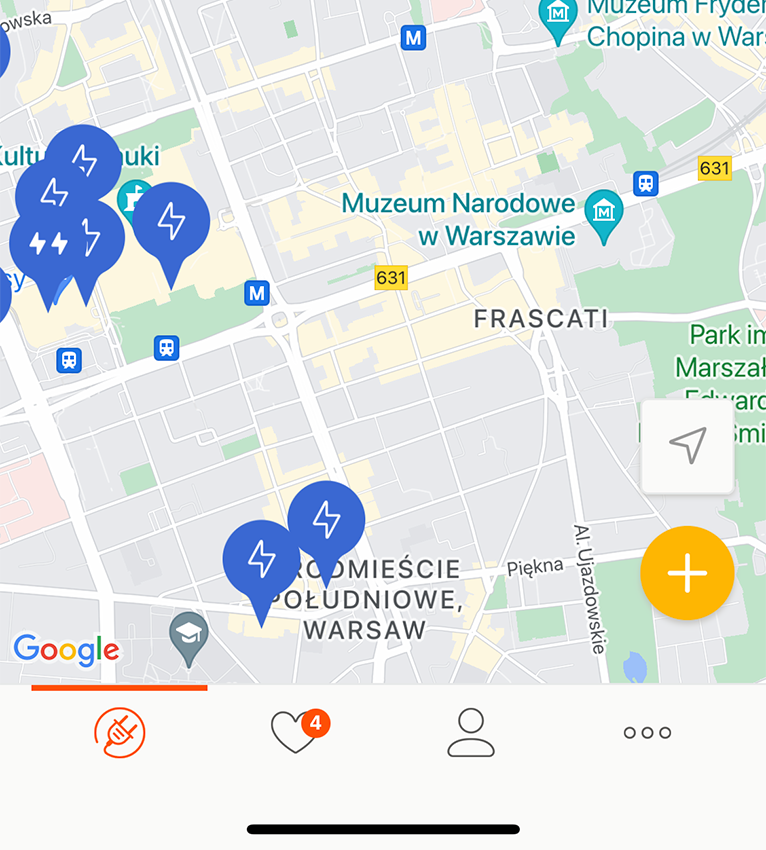766x850 pixels.
Task: Select the double-bolt charging station pin
Action: point(45,245)
